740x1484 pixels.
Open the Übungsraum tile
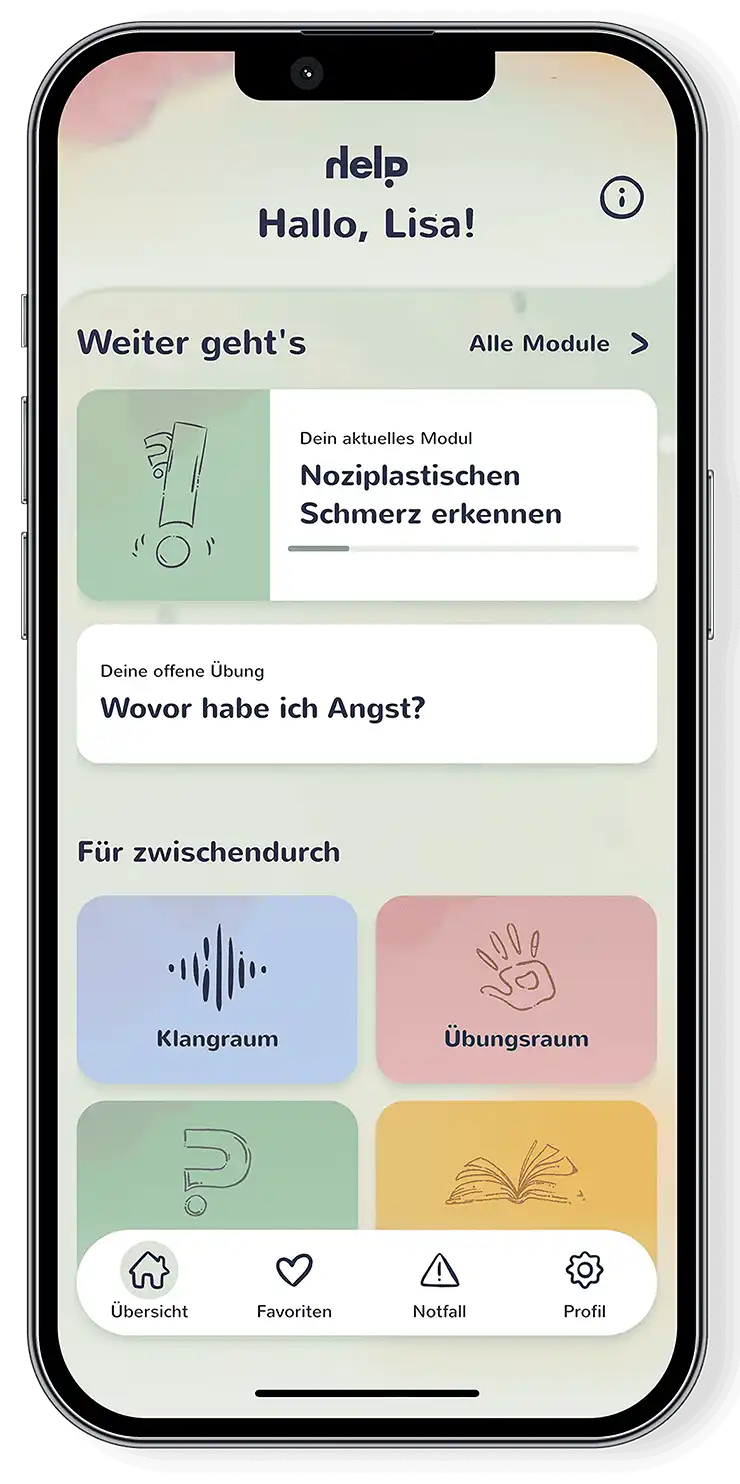[516, 989]
